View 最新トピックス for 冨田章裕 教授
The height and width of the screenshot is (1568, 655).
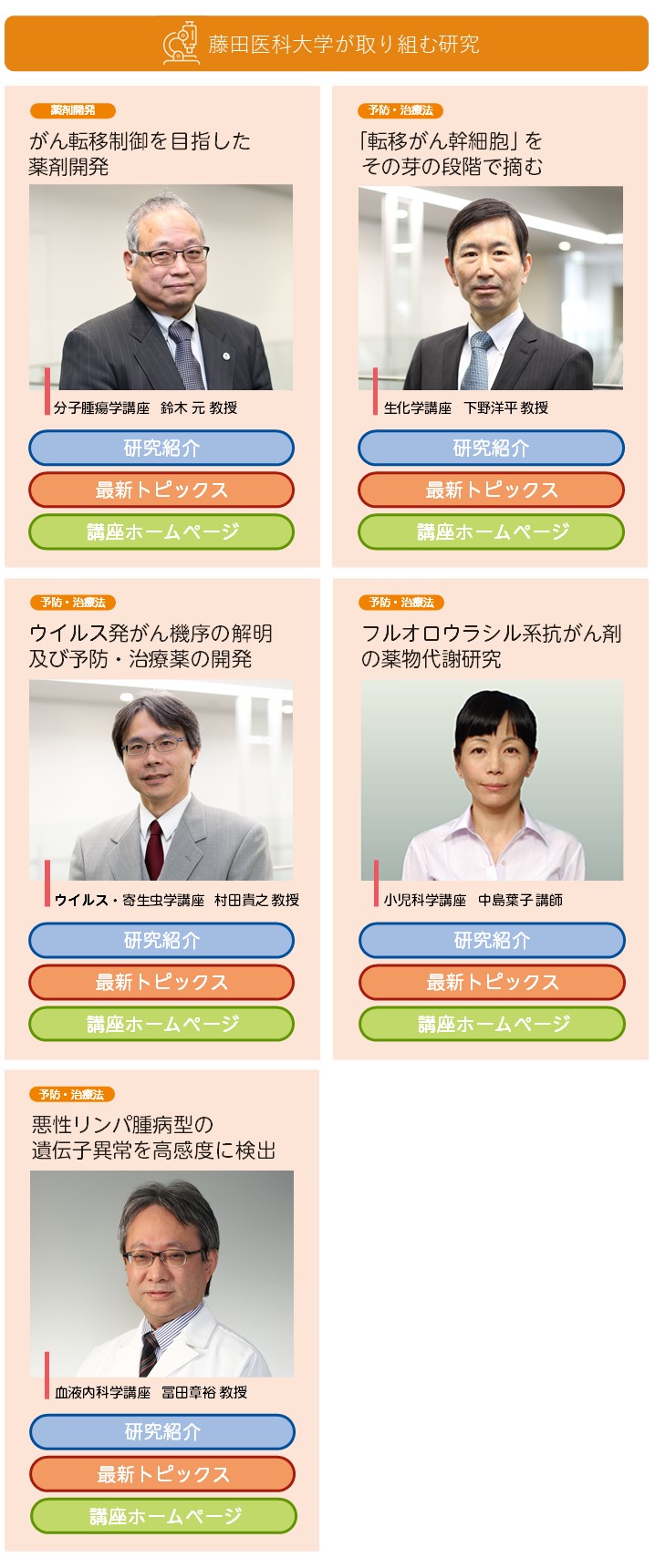point(162,1473)
